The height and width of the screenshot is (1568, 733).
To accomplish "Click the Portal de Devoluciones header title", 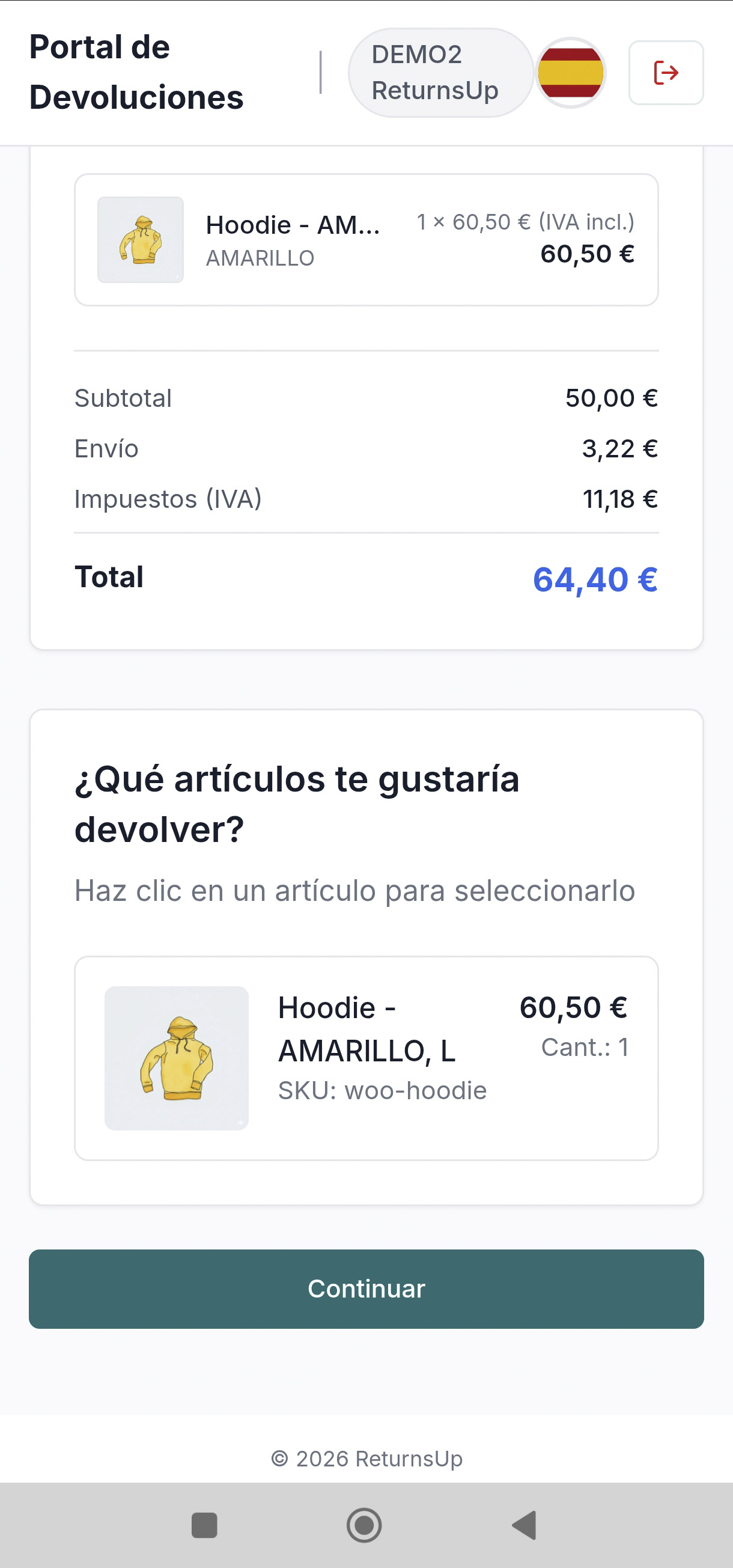I will click(135, 72).
